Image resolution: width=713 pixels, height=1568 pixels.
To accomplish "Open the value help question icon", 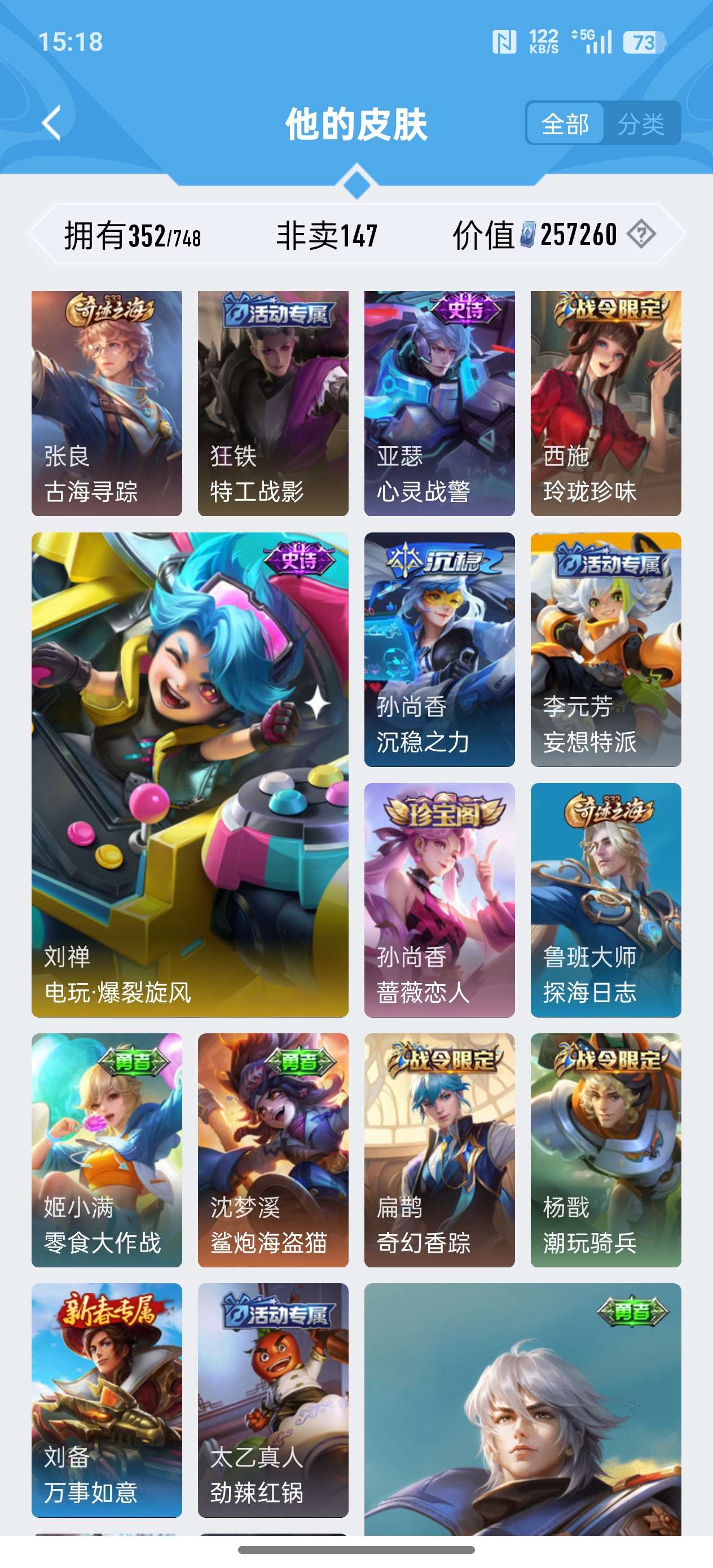I will [641, 234].
